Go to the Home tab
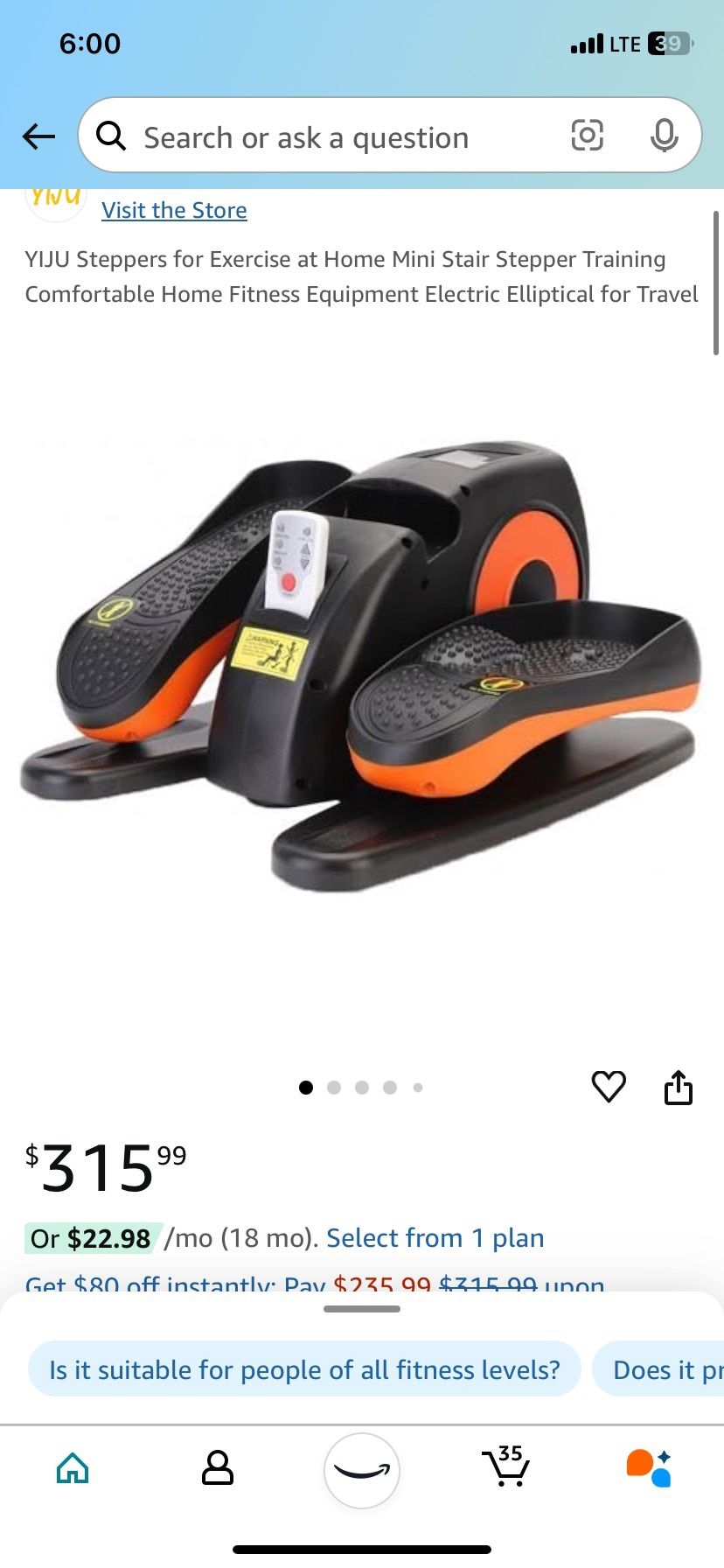 click(x=73, y=1468)
